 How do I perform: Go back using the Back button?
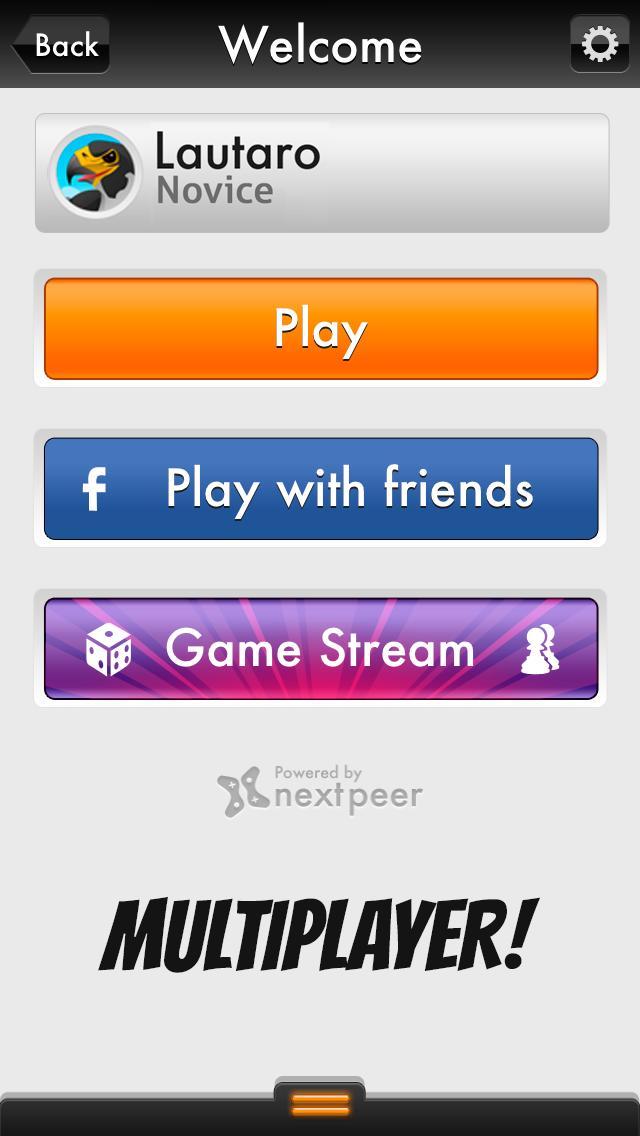[x=62, y=45]
